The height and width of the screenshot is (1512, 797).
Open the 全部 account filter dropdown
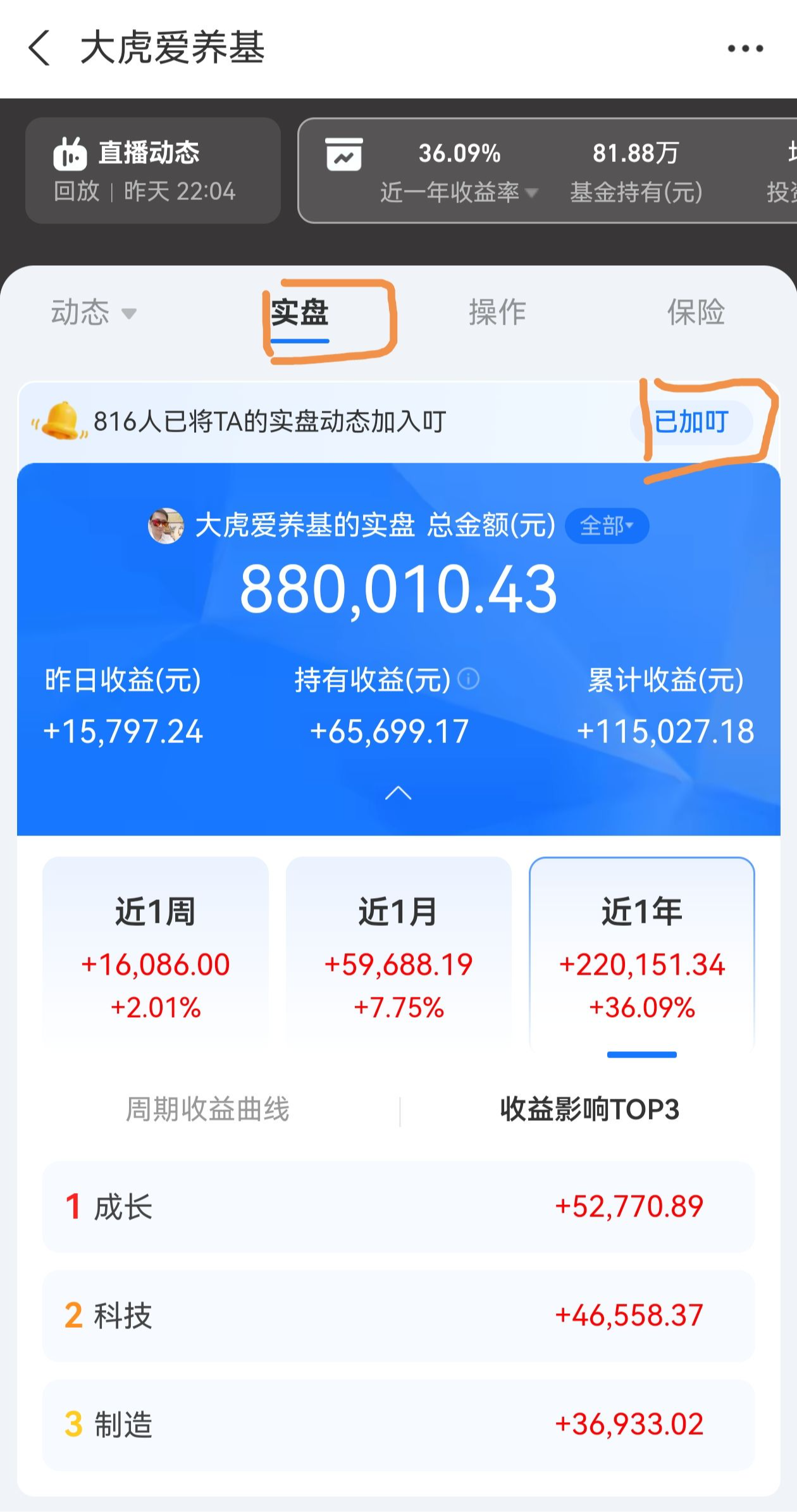tap(607, 525)
